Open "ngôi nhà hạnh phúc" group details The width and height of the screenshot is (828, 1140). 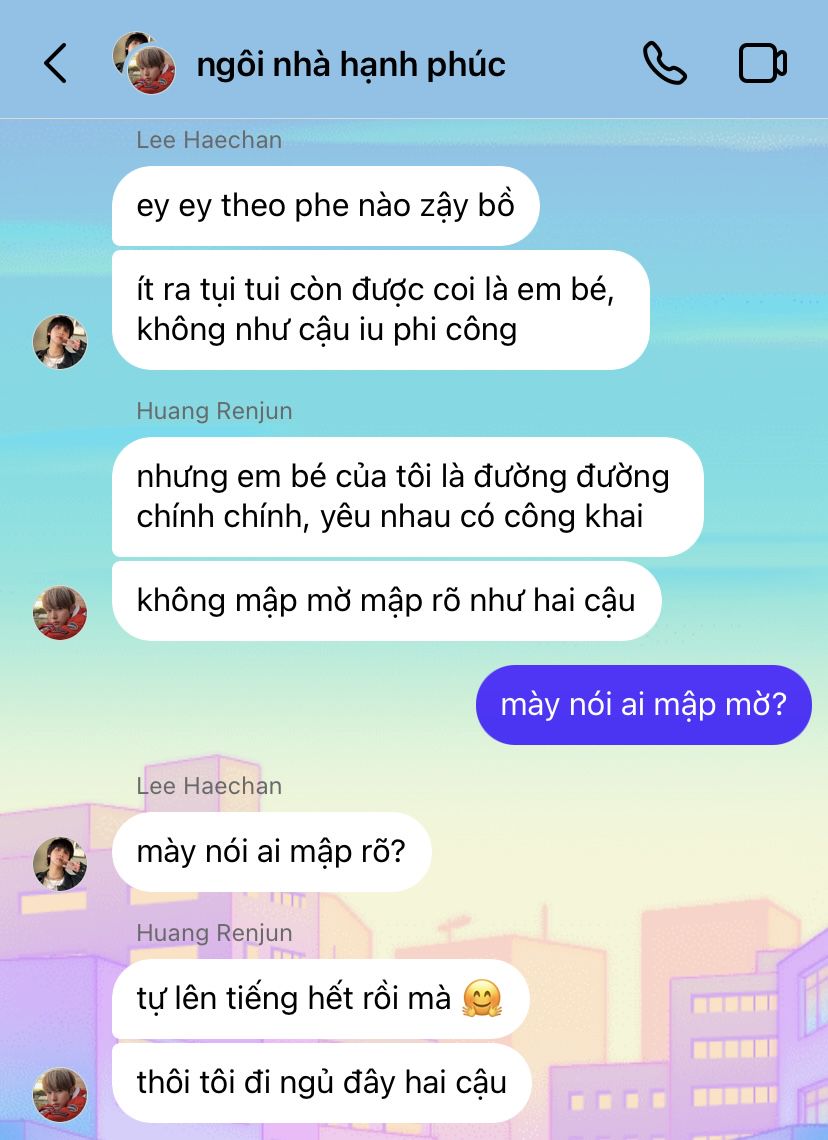pos(350,65)
